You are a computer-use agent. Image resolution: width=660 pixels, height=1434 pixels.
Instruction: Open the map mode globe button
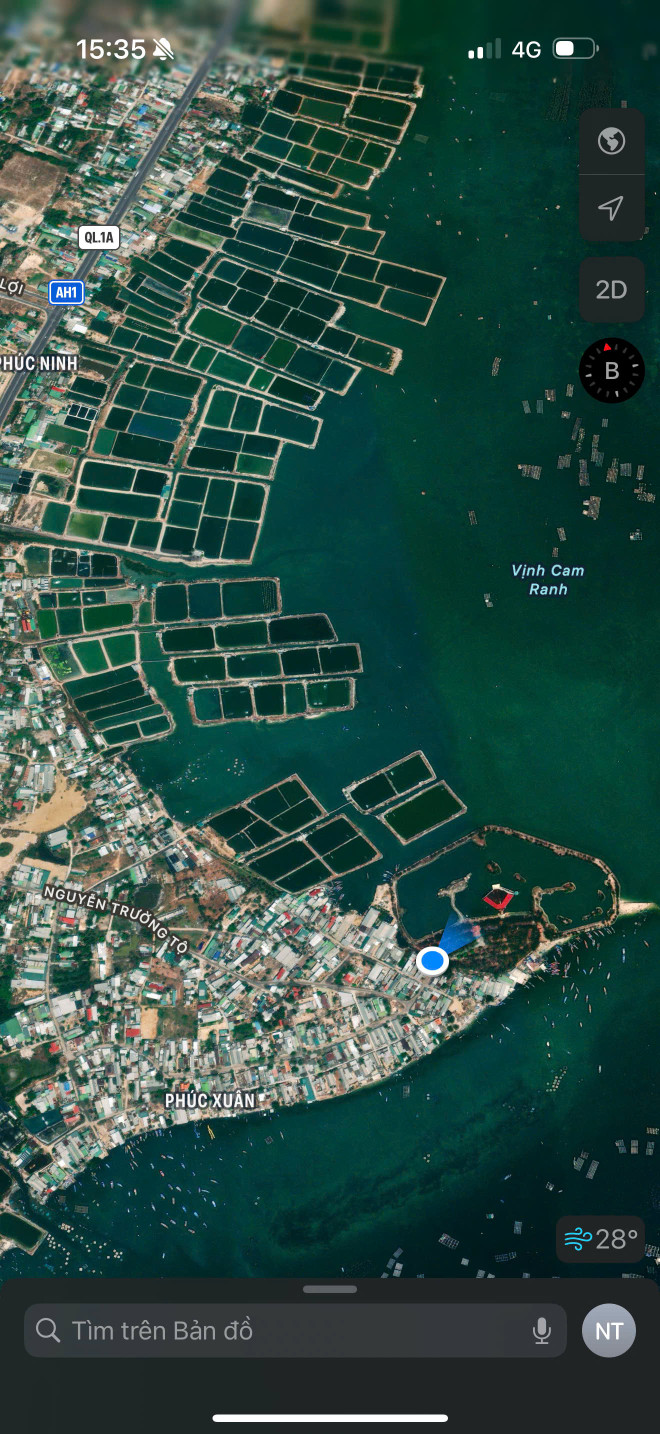tap(611, 141)
